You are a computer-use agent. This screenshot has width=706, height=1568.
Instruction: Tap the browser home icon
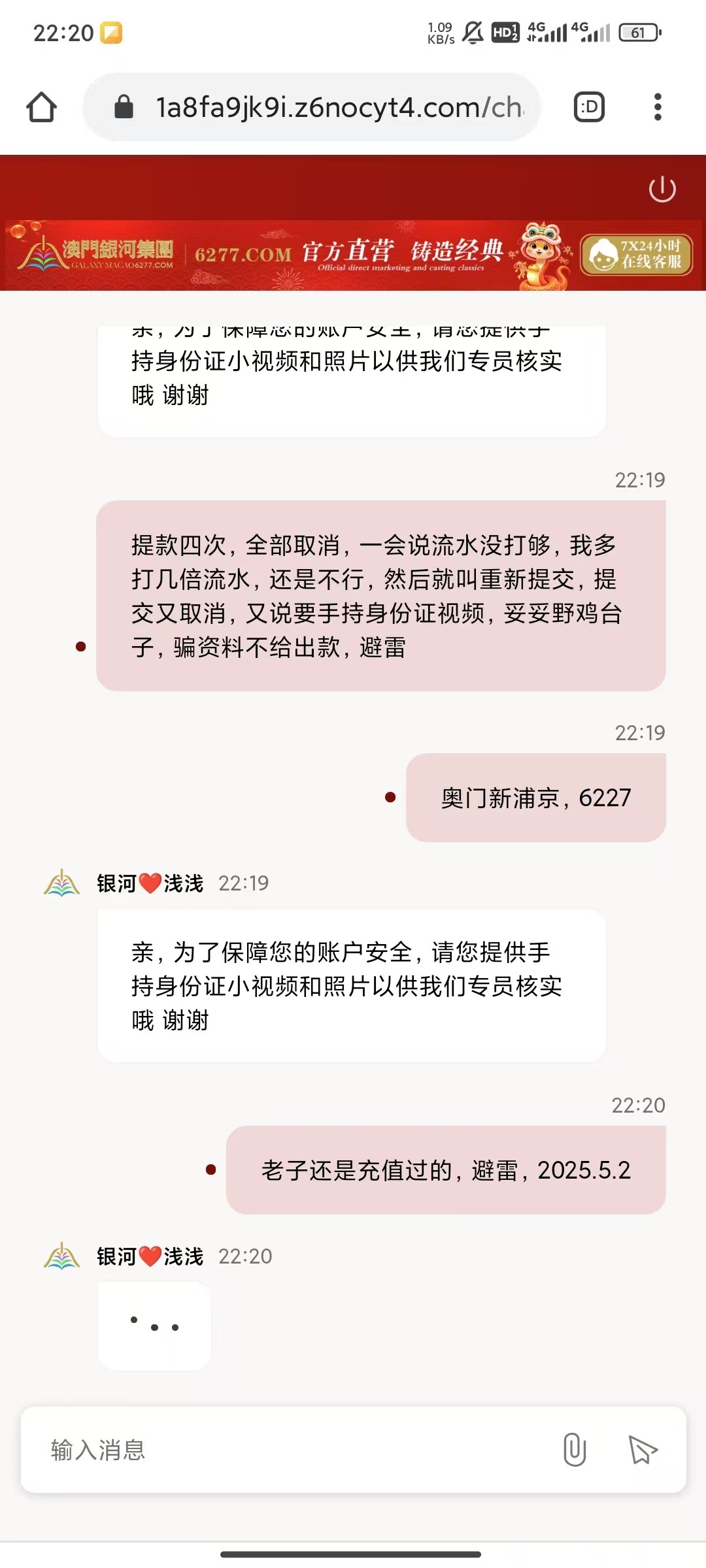pos(42,108)
